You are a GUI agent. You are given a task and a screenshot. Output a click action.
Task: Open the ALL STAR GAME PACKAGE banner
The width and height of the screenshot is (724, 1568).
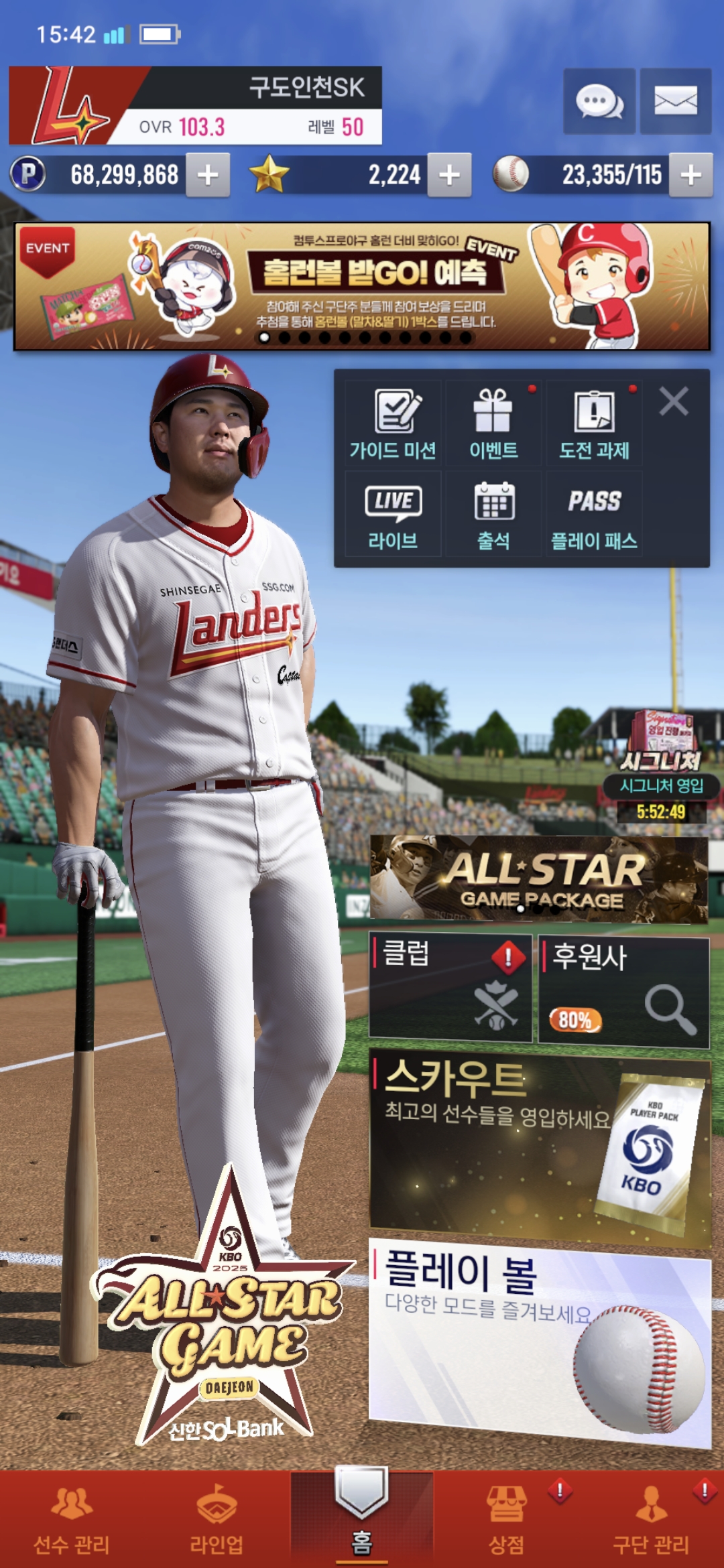point(539,878)
